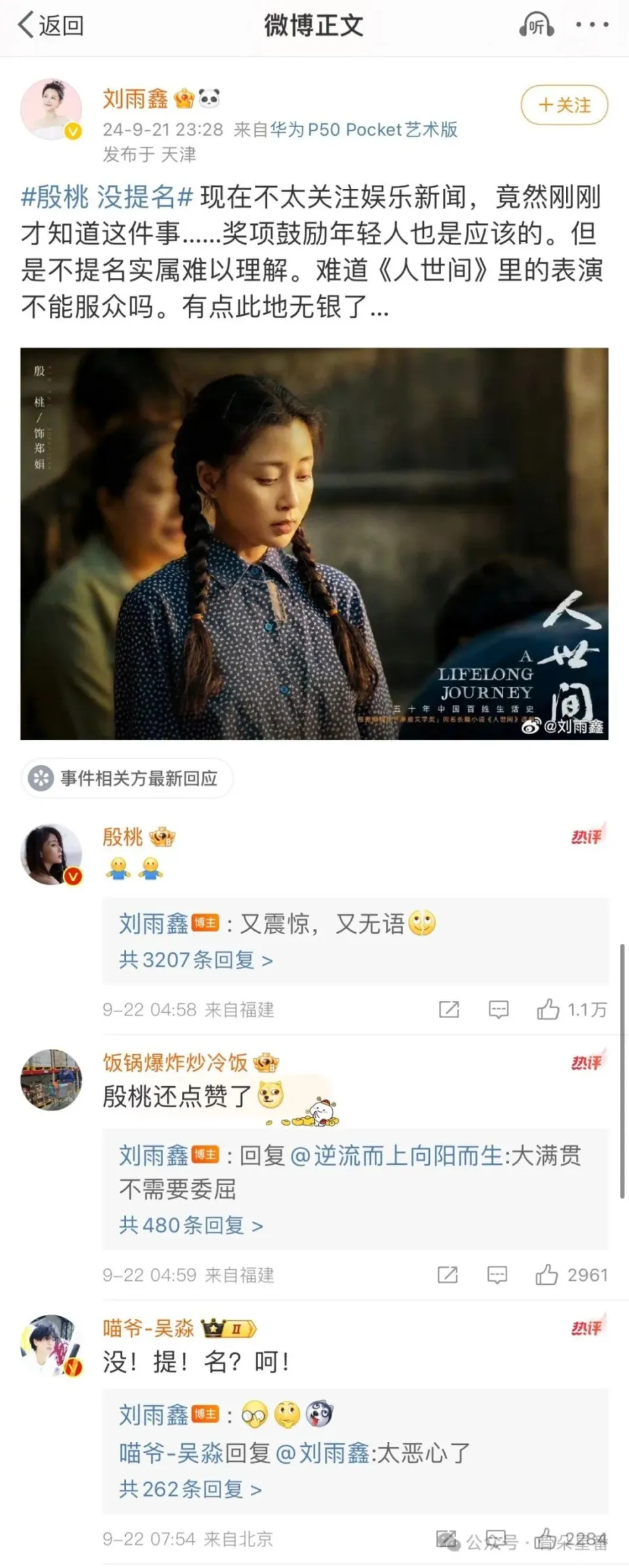Activate the listen/audio playback icon
The height and width of the screenshot is (1568, 629).
[536, 25]
